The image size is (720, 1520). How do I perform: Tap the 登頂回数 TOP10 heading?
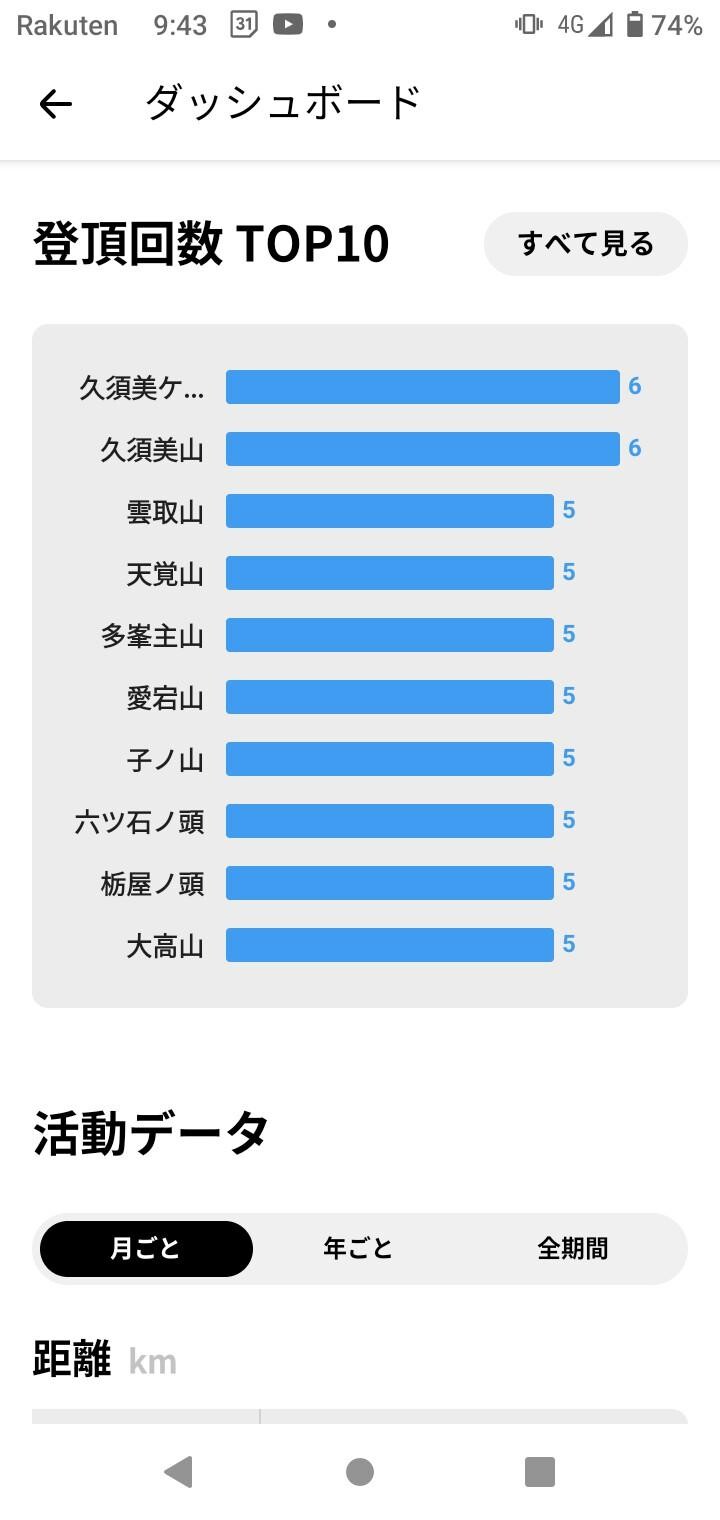tap(210, 243)
